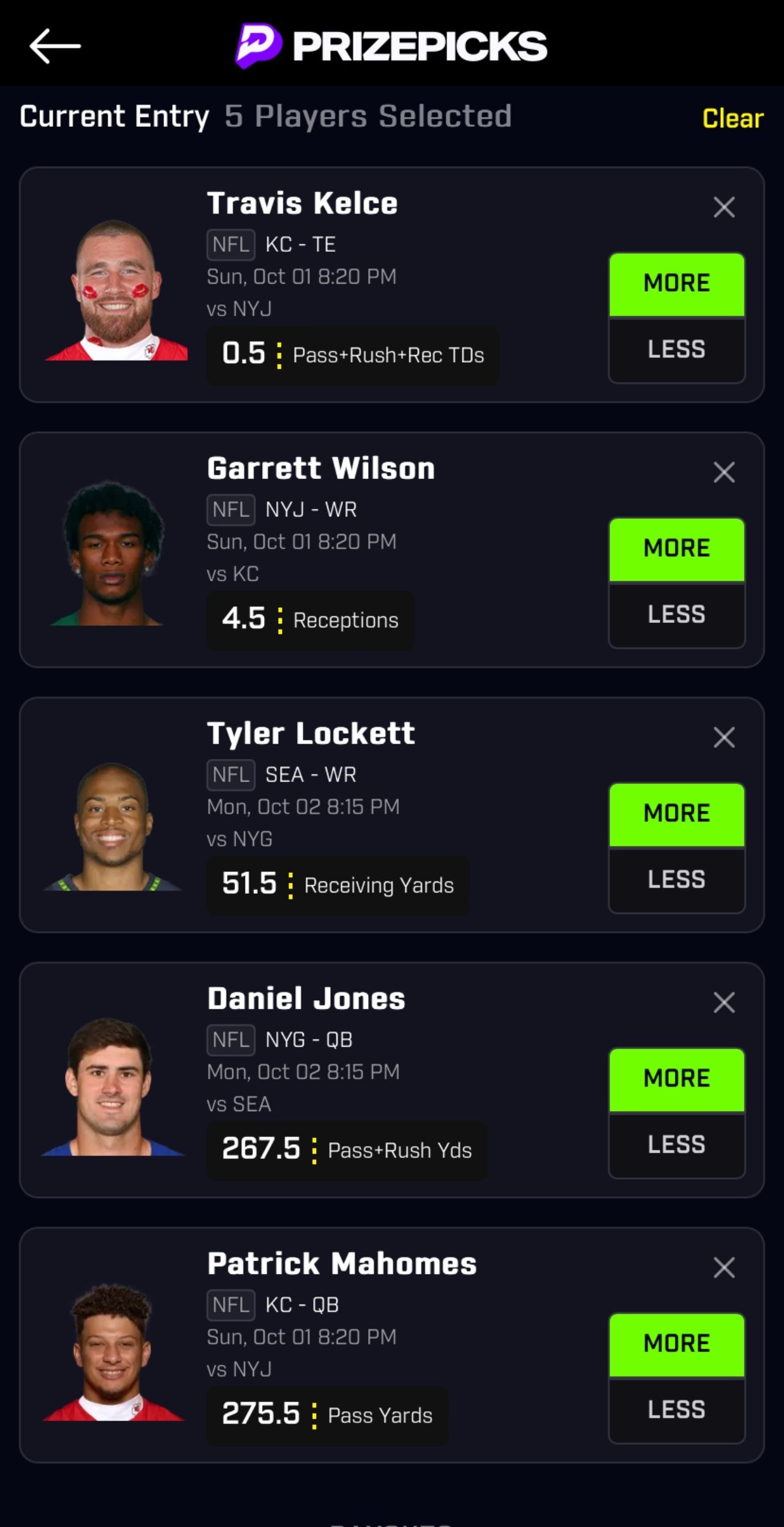Go back using the arrow icon

pos(55,46)
